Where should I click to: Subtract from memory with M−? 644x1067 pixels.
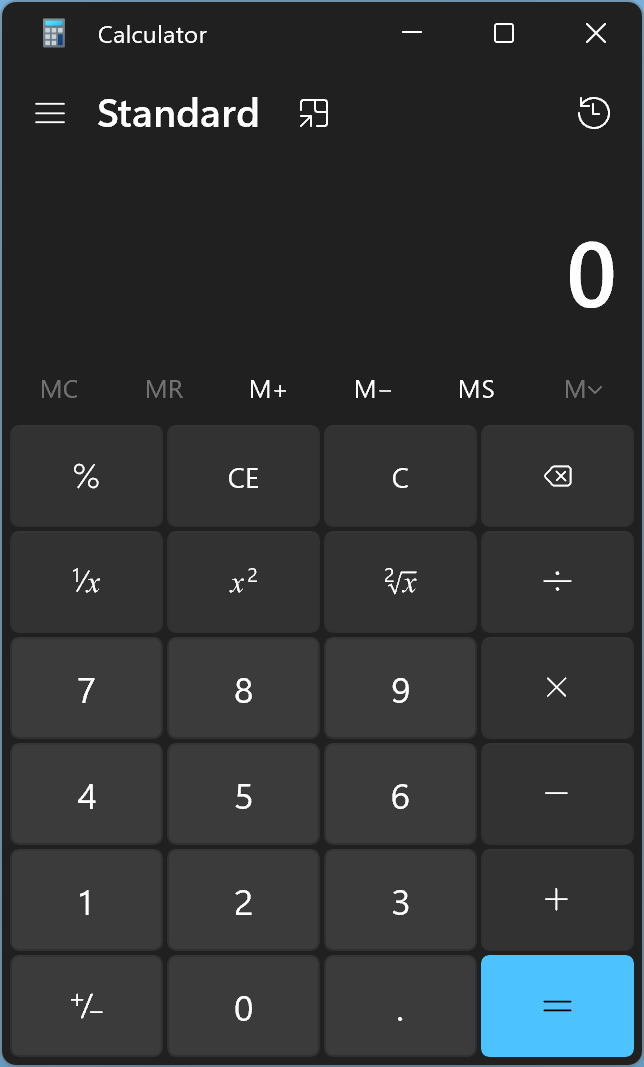click(x=373, y=389)
